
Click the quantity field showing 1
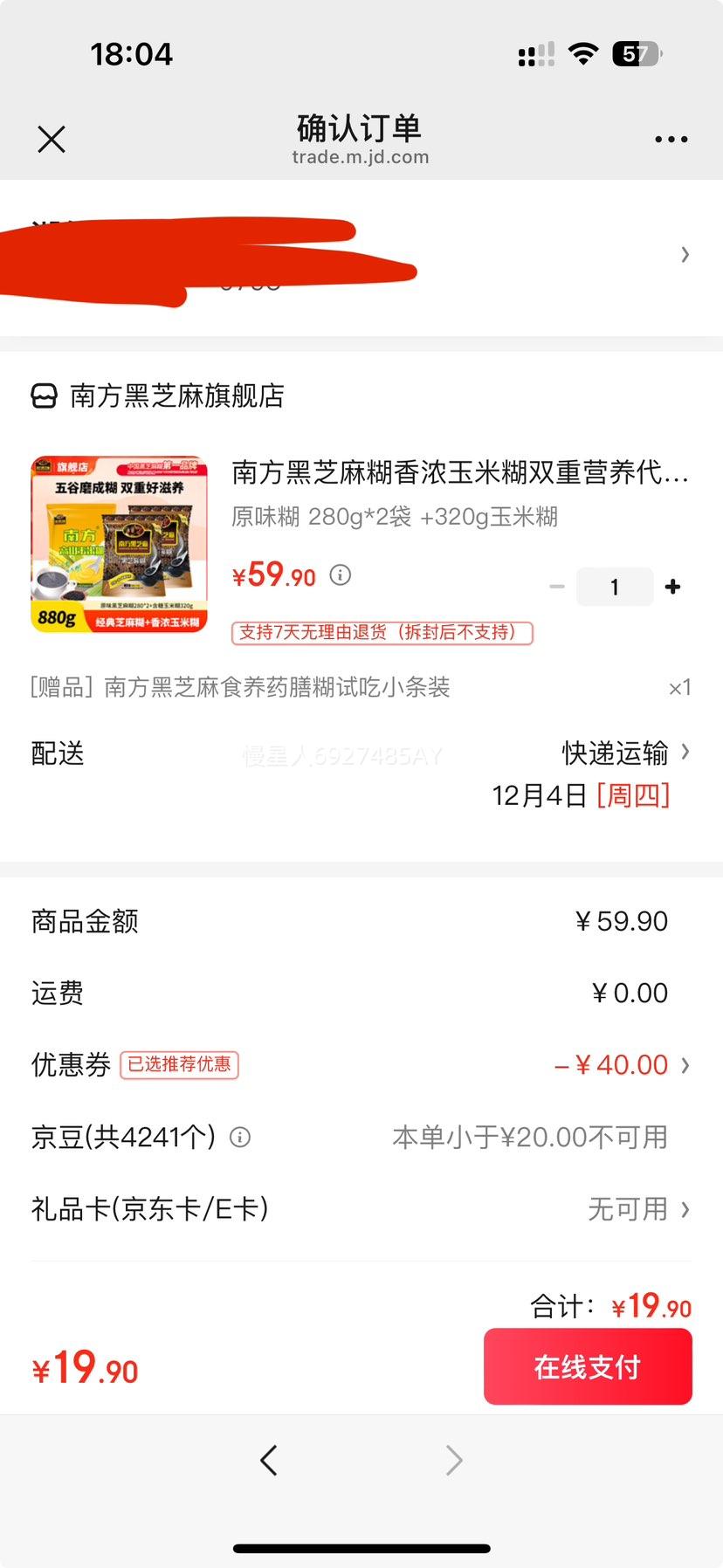[x=615, y=587]
